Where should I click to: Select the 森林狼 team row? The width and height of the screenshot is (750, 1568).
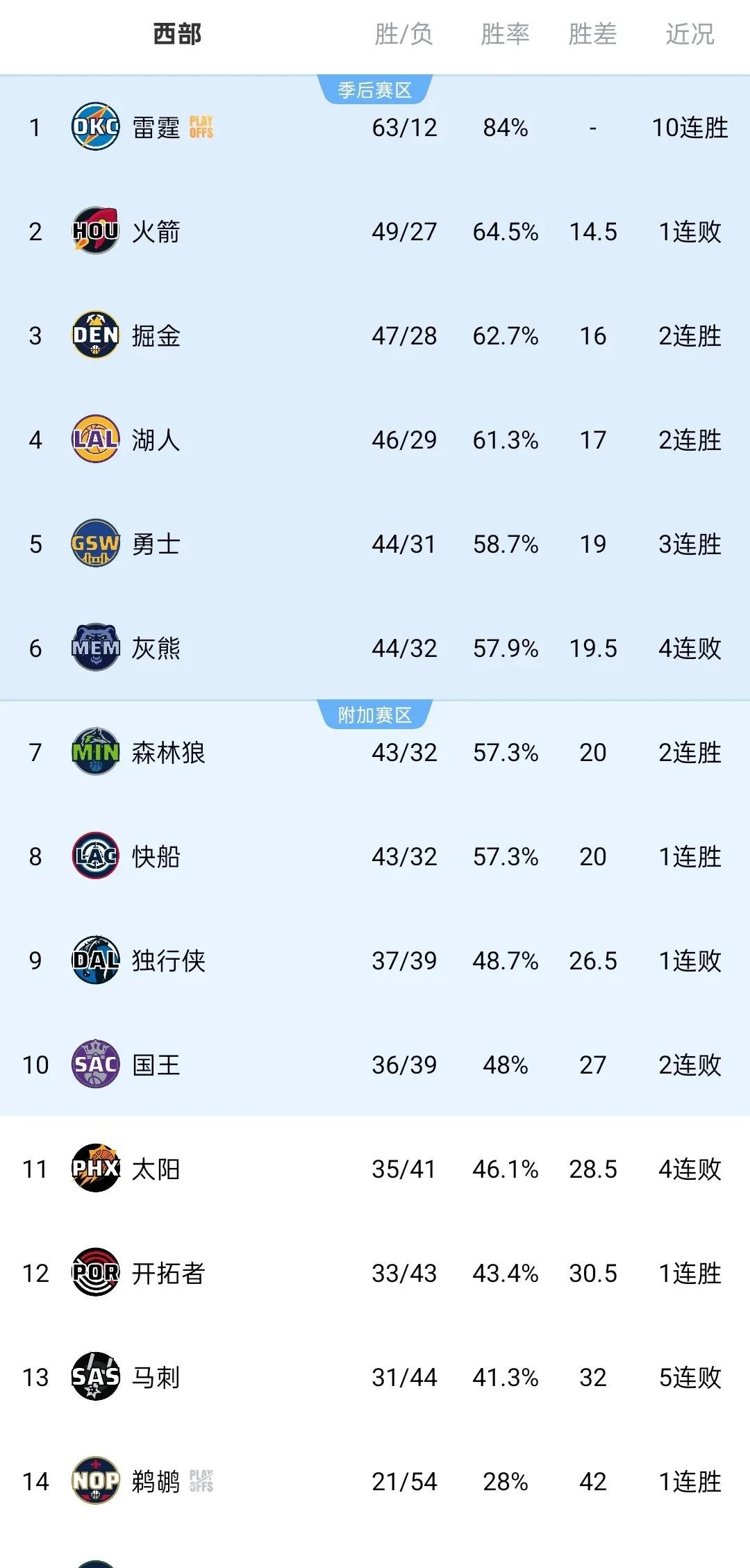point(168,753)
